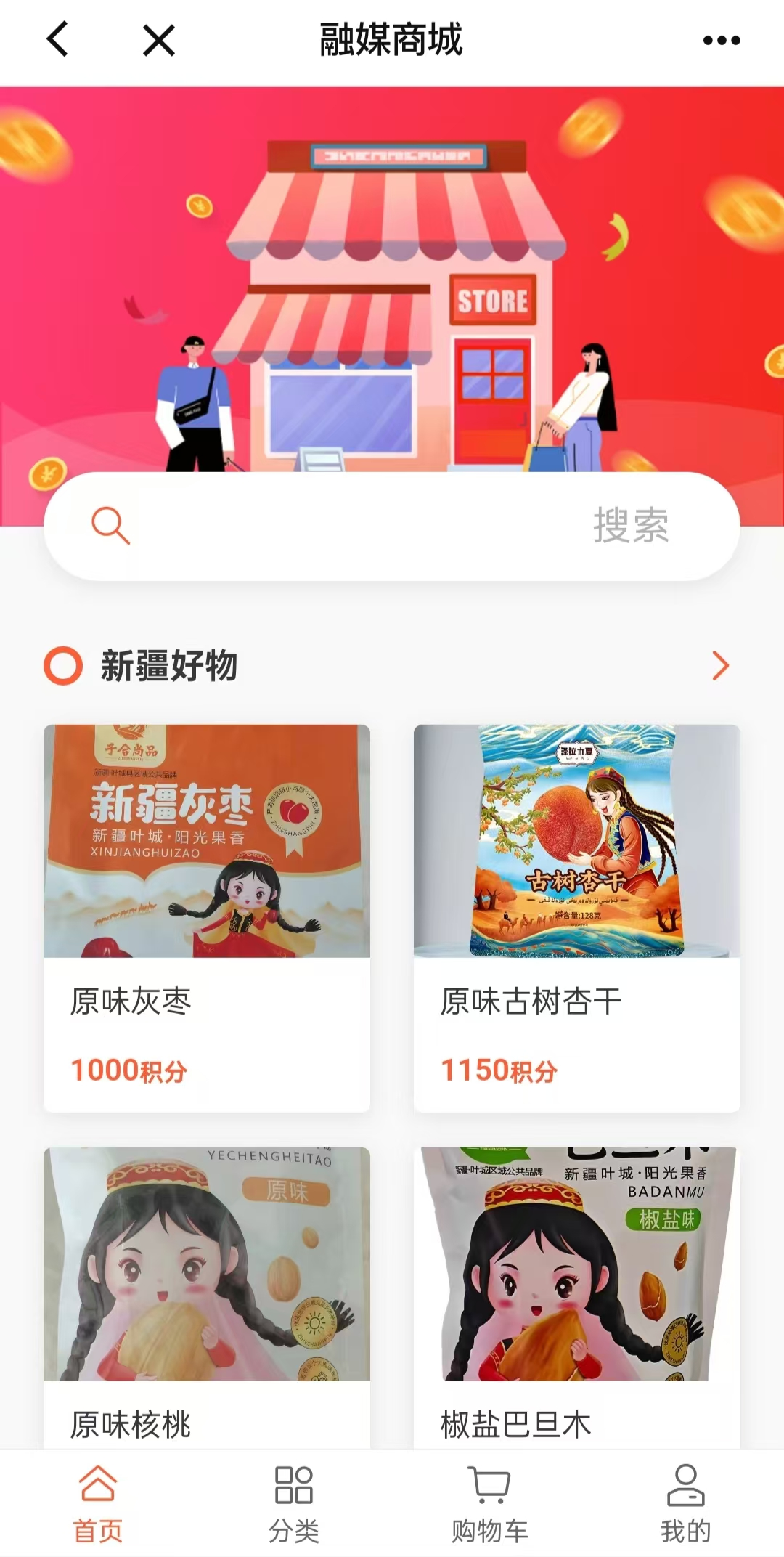Tap the search box to search products
The width and height of the screenshot is (784, 1557).
(392, 526)
